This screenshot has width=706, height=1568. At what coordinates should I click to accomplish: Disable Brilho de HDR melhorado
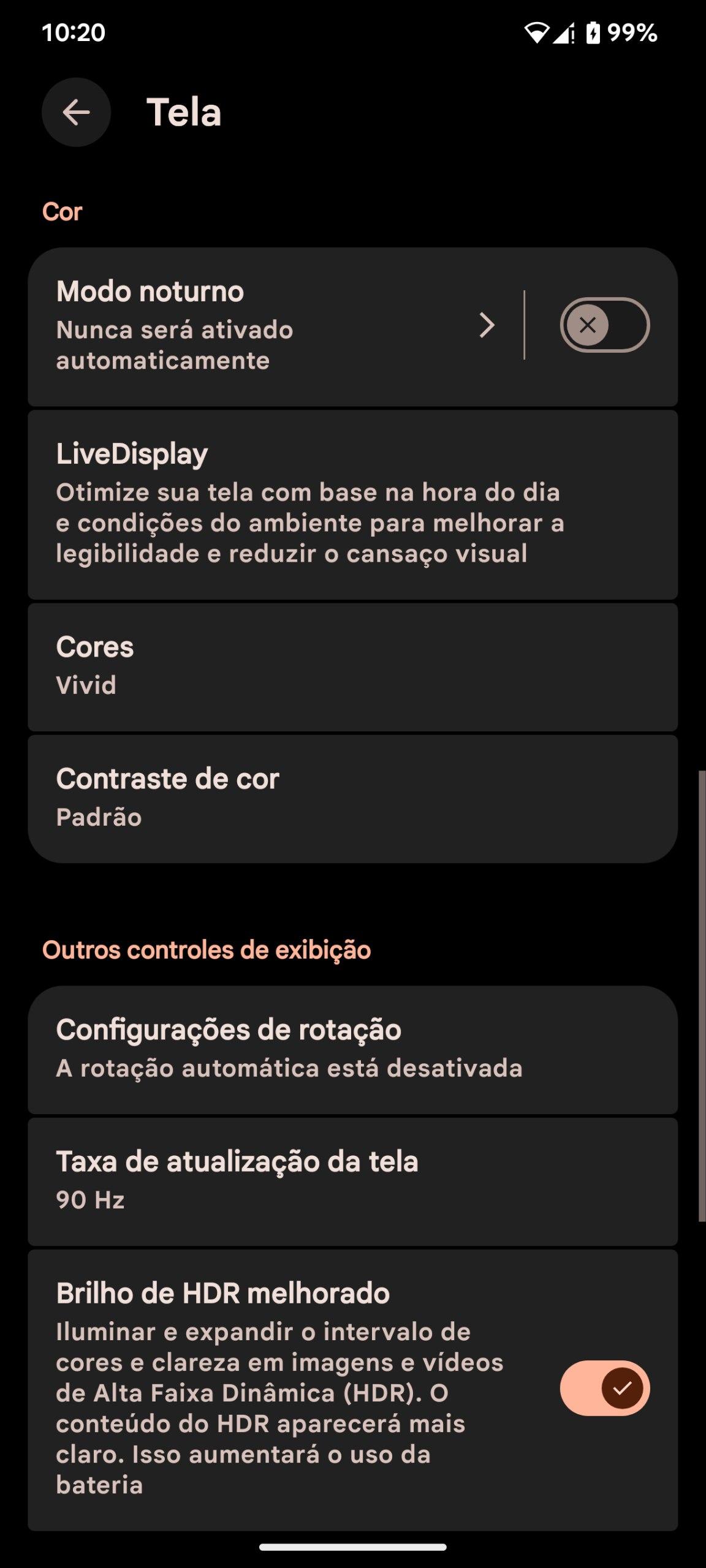click(604, 1388)
